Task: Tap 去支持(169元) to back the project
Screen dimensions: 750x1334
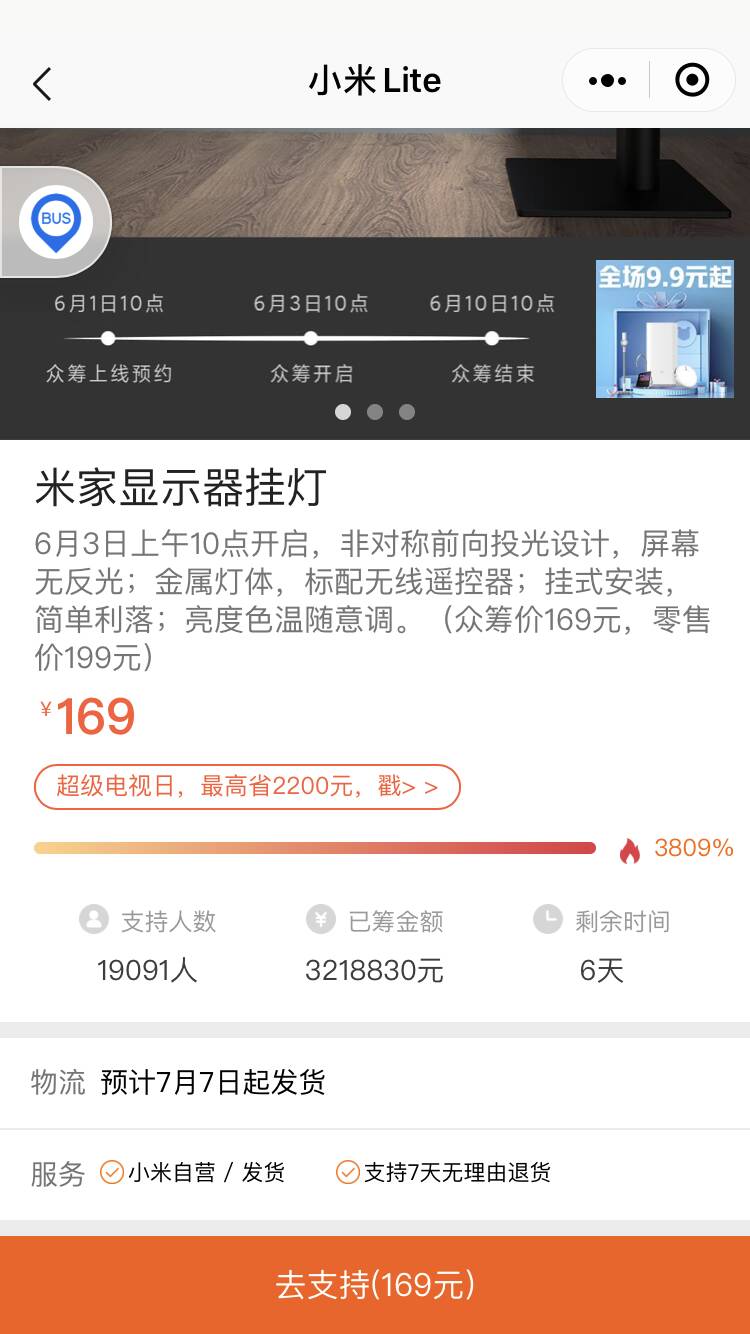Action: [375, 1284]
